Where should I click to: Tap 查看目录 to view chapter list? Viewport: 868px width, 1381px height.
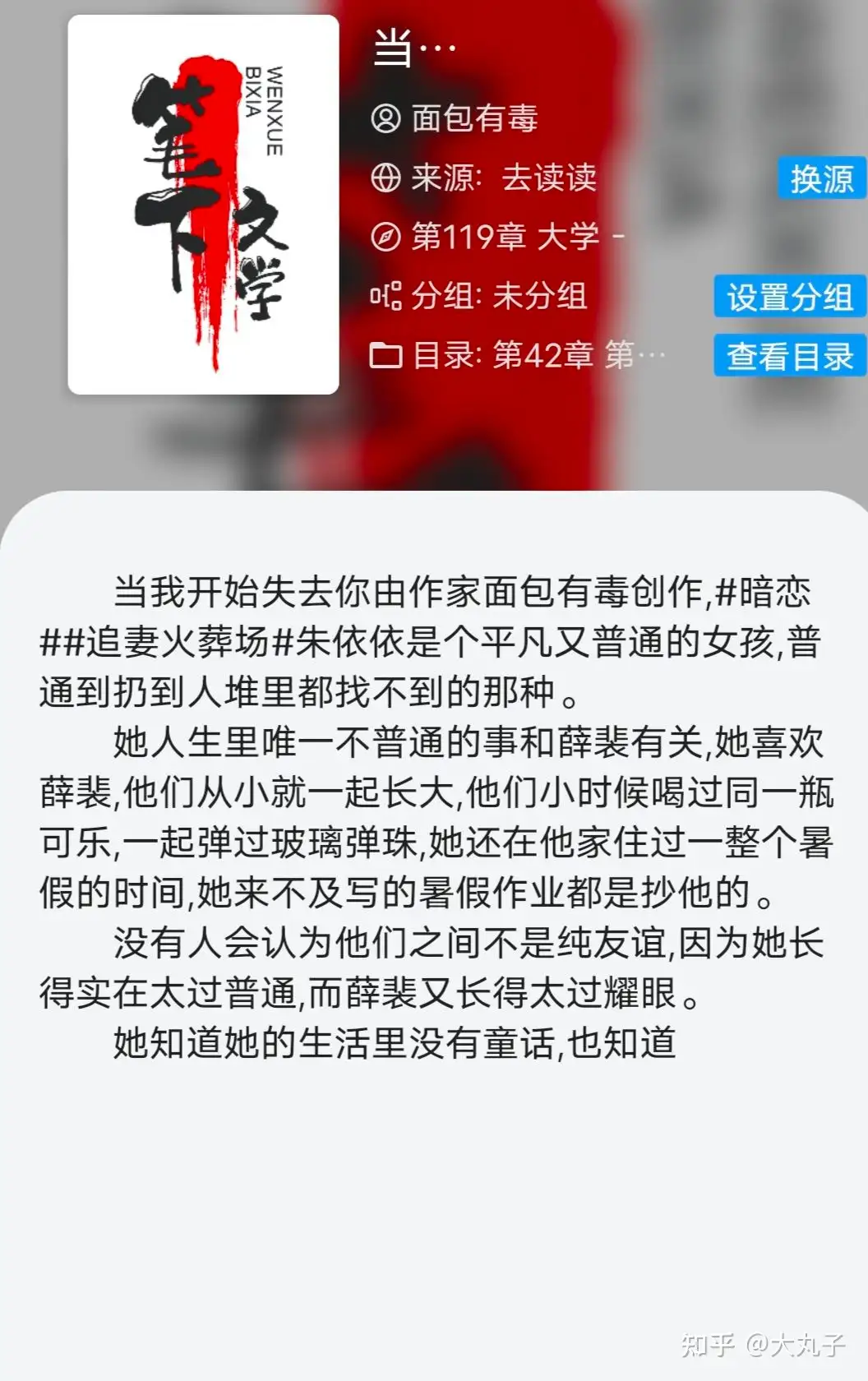pos(789,356)
